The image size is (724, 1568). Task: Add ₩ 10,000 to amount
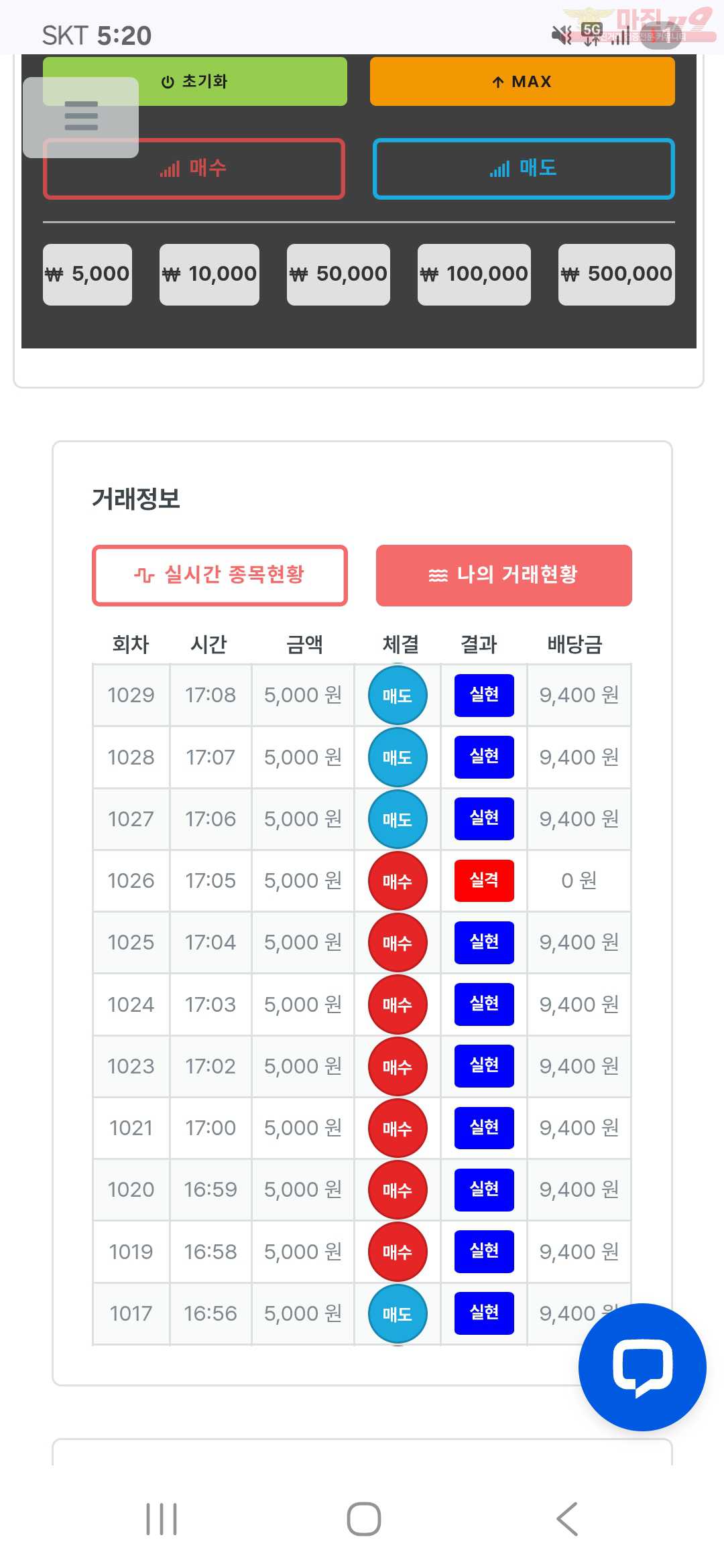209,274
